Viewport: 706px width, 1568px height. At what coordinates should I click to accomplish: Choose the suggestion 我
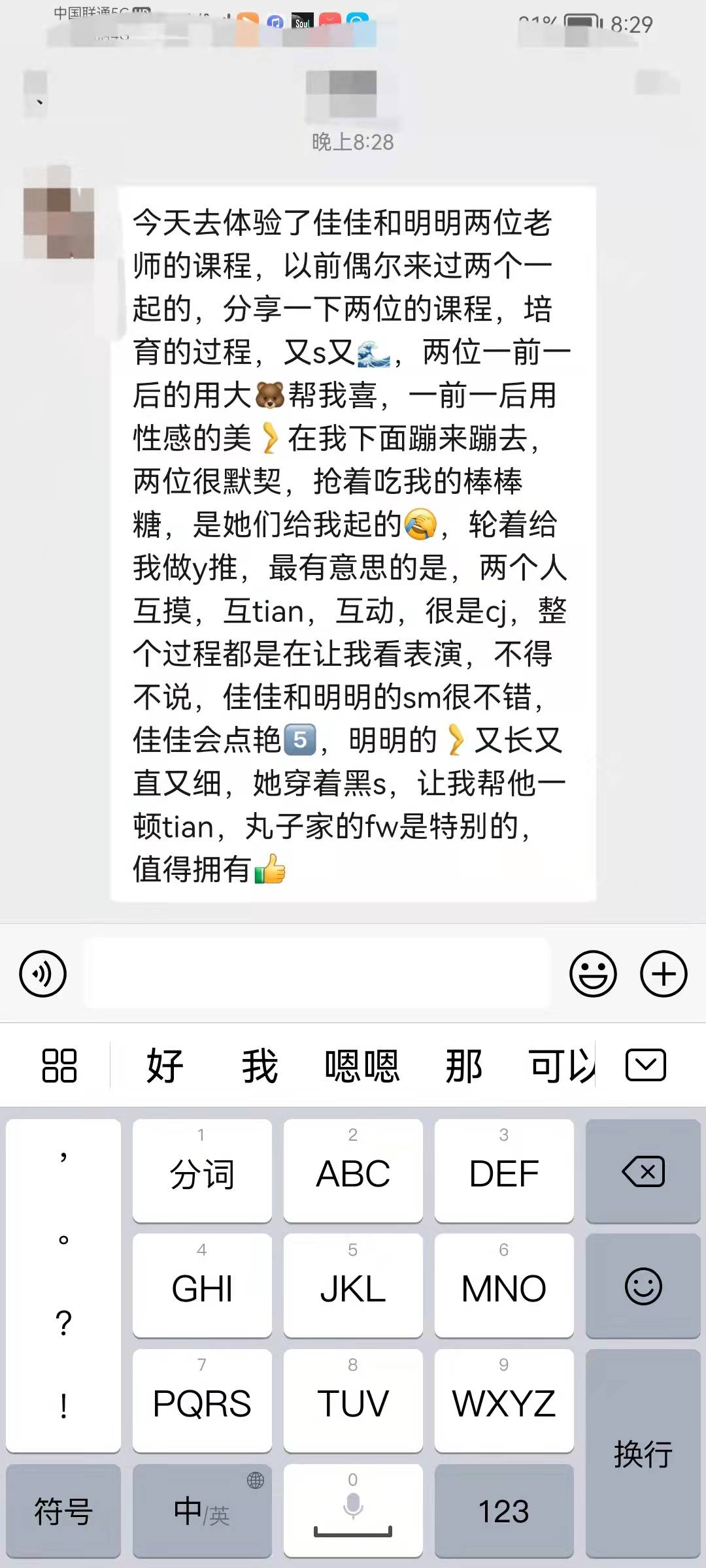[260, 1066]
